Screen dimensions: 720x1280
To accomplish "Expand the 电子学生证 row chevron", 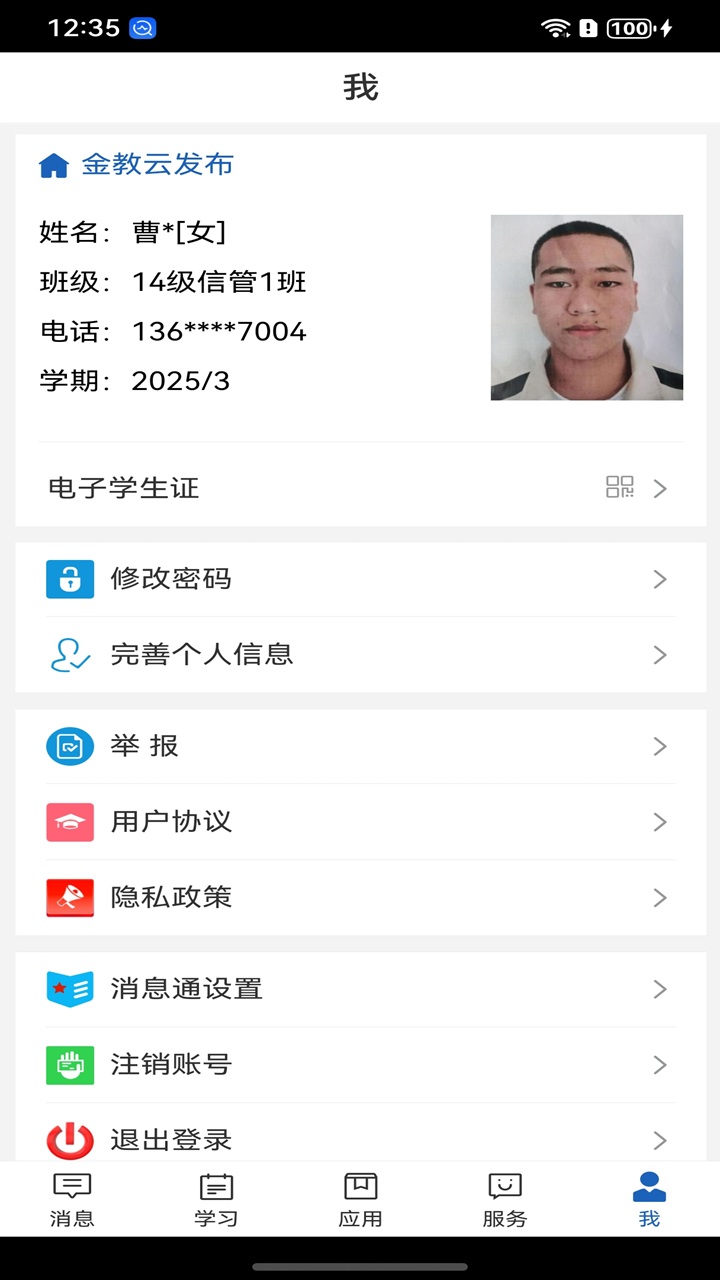I will [659, 488].
